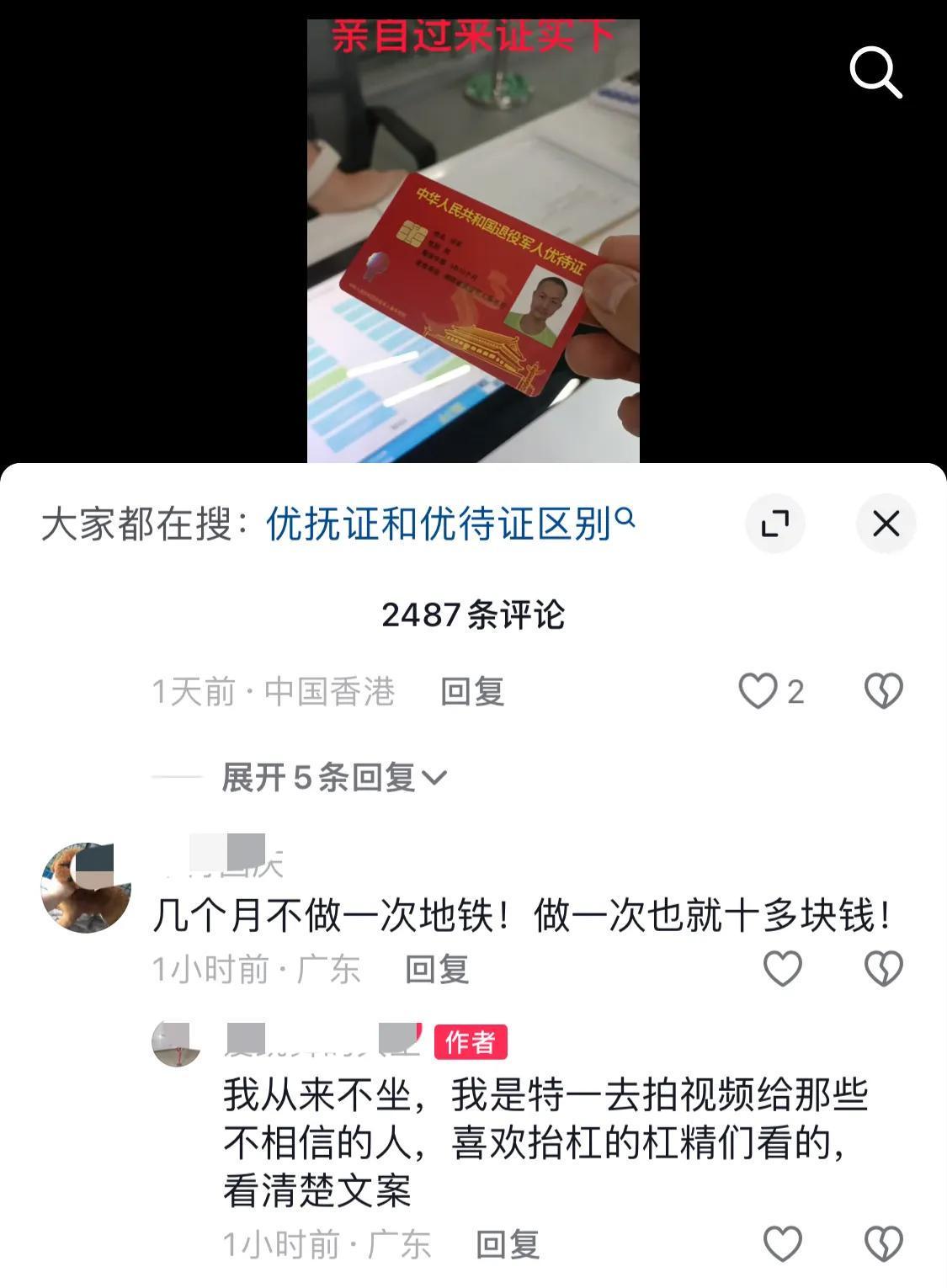Expand the comments panel to full screen
This screenshot has height=1288, width=947.
pos(775,524)
